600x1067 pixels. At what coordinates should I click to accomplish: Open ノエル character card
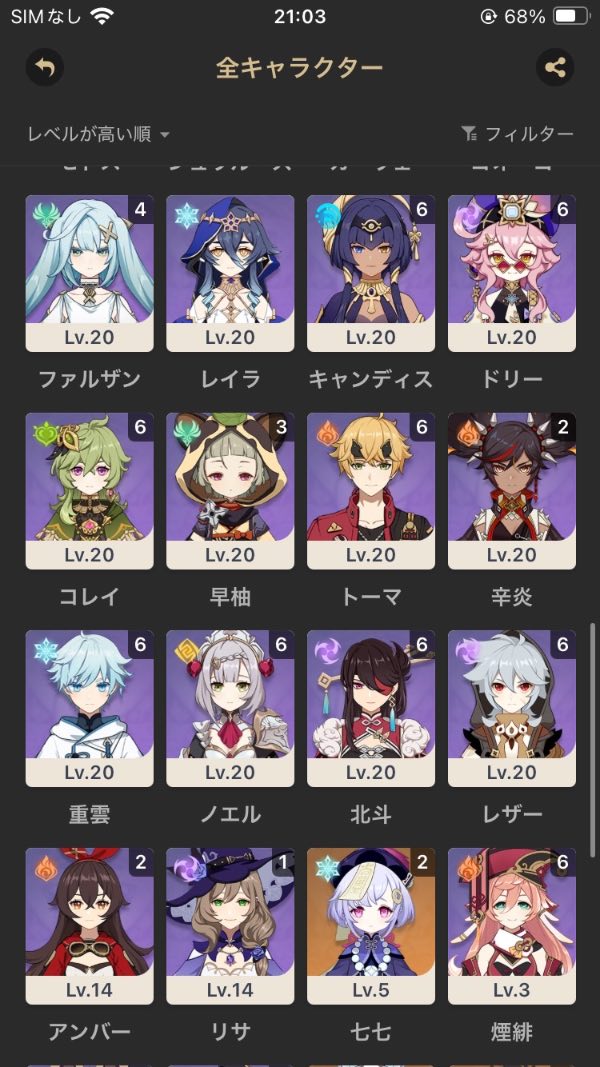click(230, 708)
